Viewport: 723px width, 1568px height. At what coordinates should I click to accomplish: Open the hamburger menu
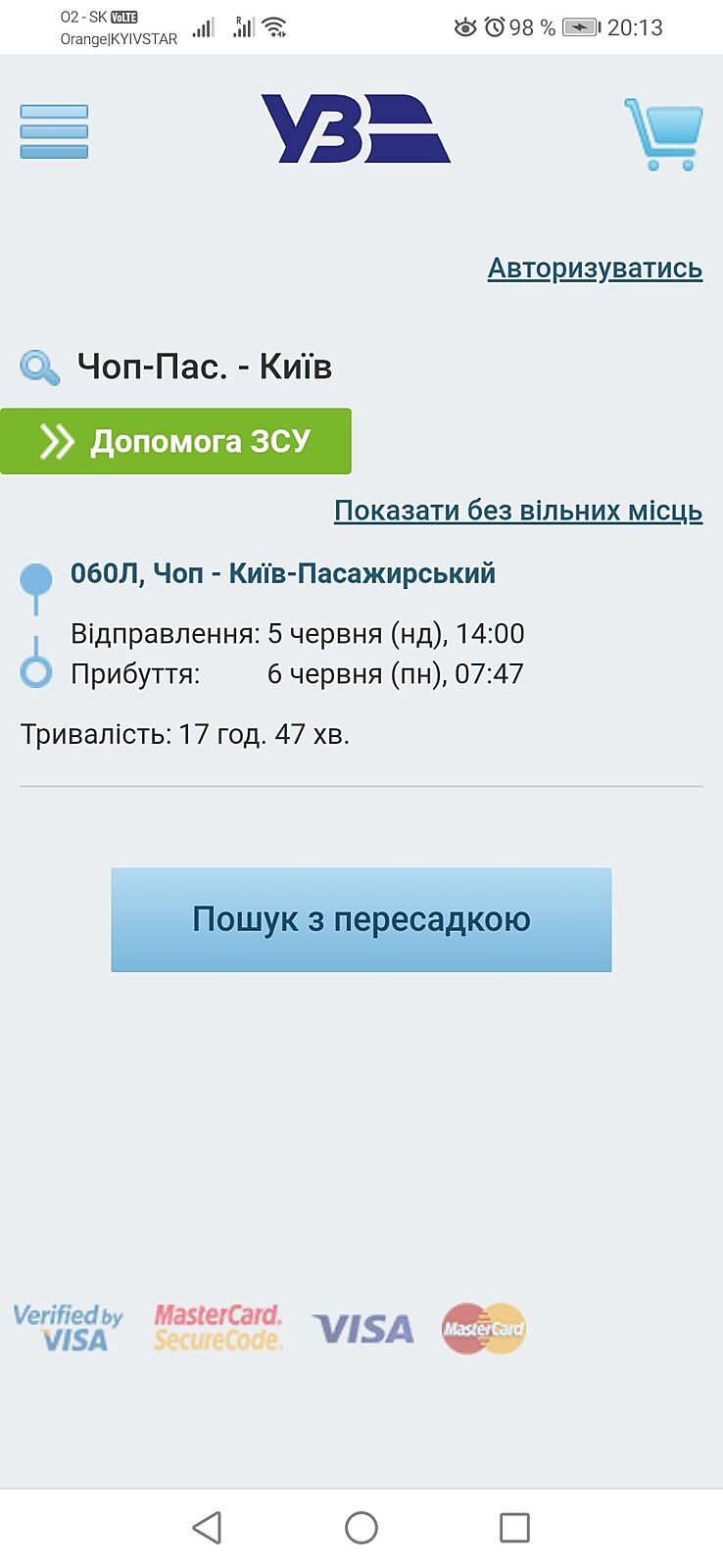tap(54, 131)
